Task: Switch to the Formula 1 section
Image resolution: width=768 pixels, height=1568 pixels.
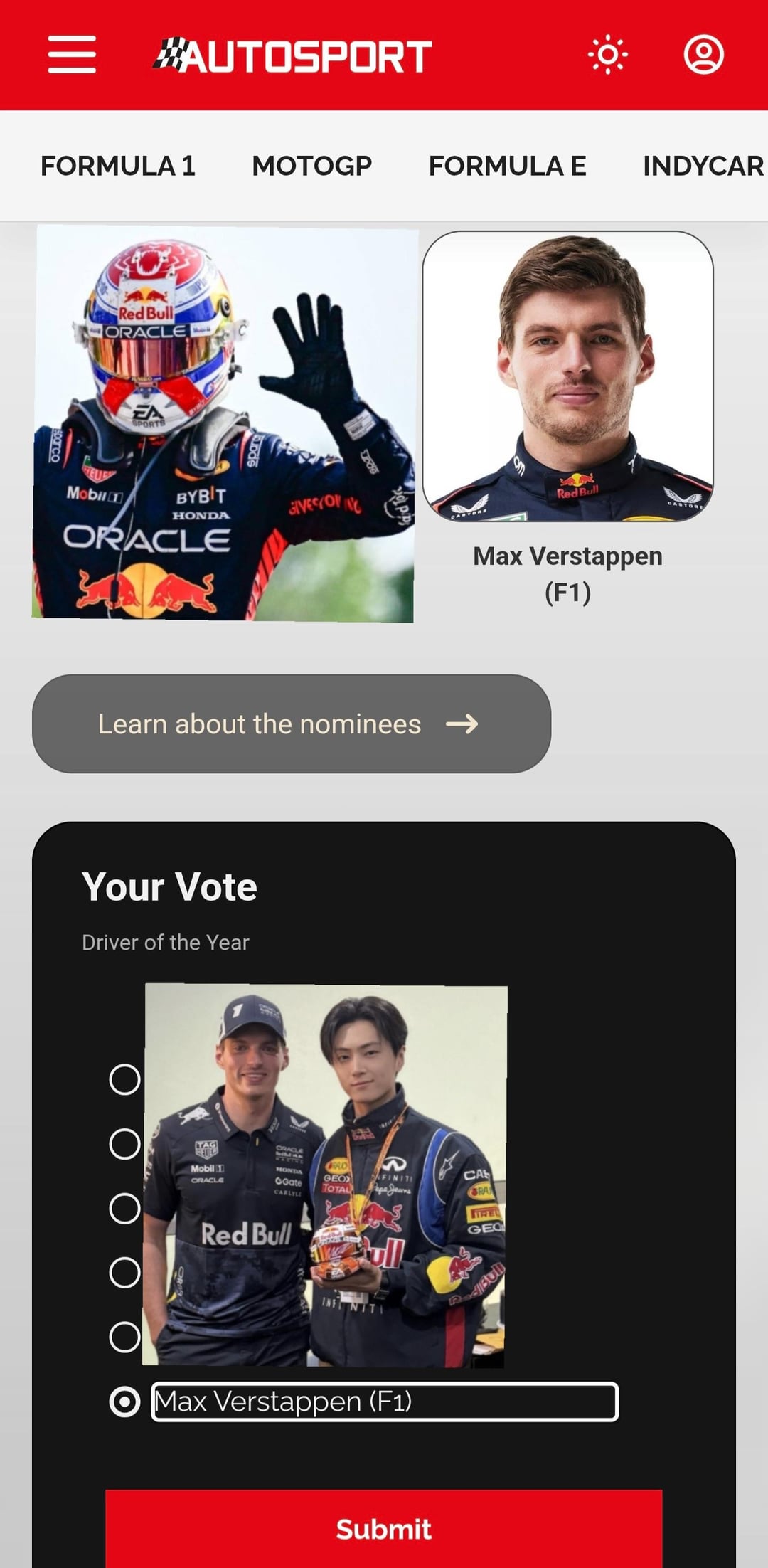Action: coord(117,166)
